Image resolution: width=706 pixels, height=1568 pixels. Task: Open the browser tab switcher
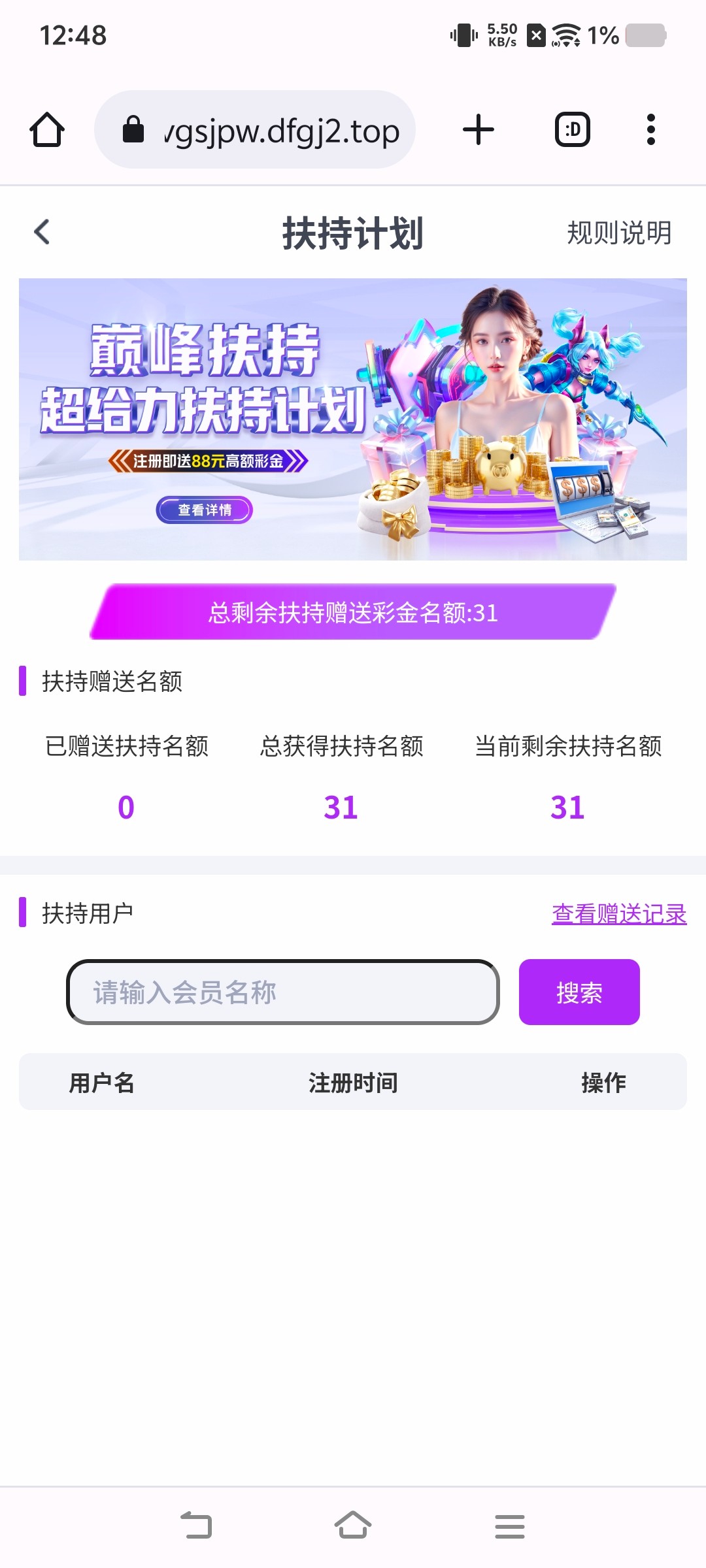(x=573, y=129)
